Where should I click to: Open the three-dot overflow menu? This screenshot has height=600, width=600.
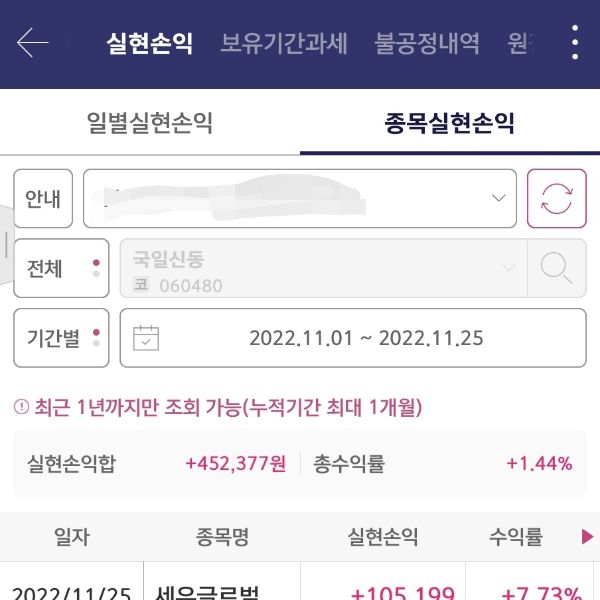pos(574,43)
